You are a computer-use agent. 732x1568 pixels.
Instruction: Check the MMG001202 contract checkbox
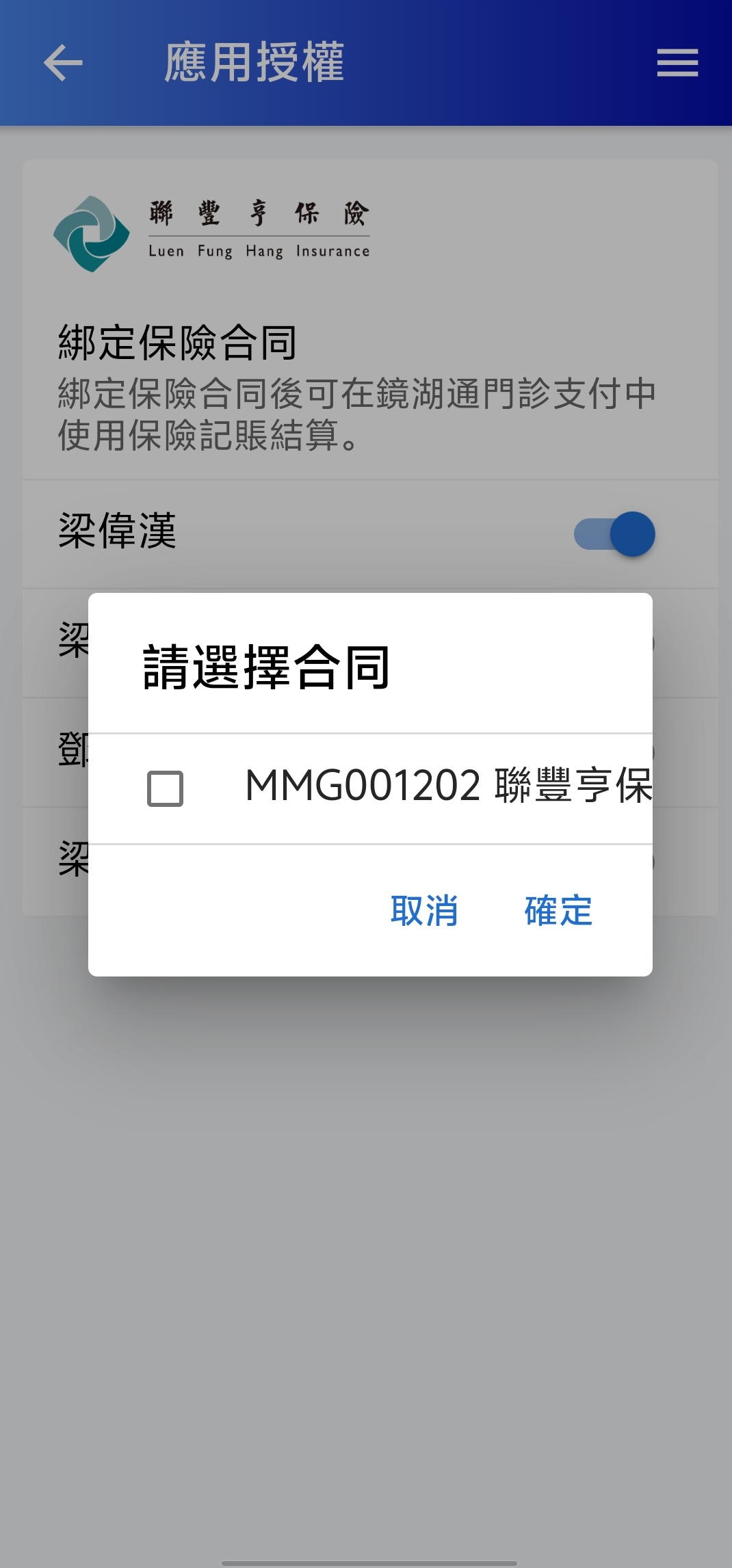[165, 788]
